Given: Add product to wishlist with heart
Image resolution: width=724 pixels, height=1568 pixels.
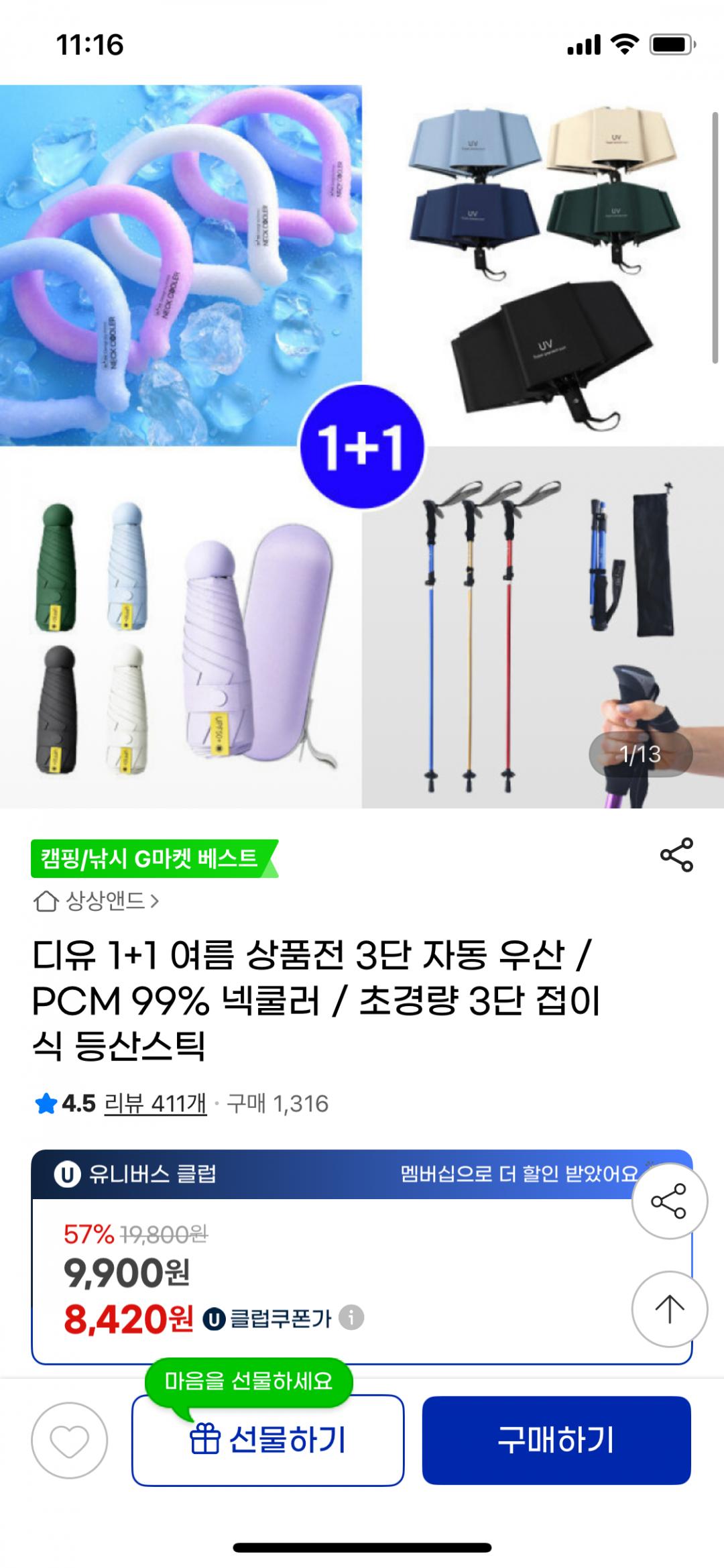Looking at the screenshot, I should point(70,1441).
